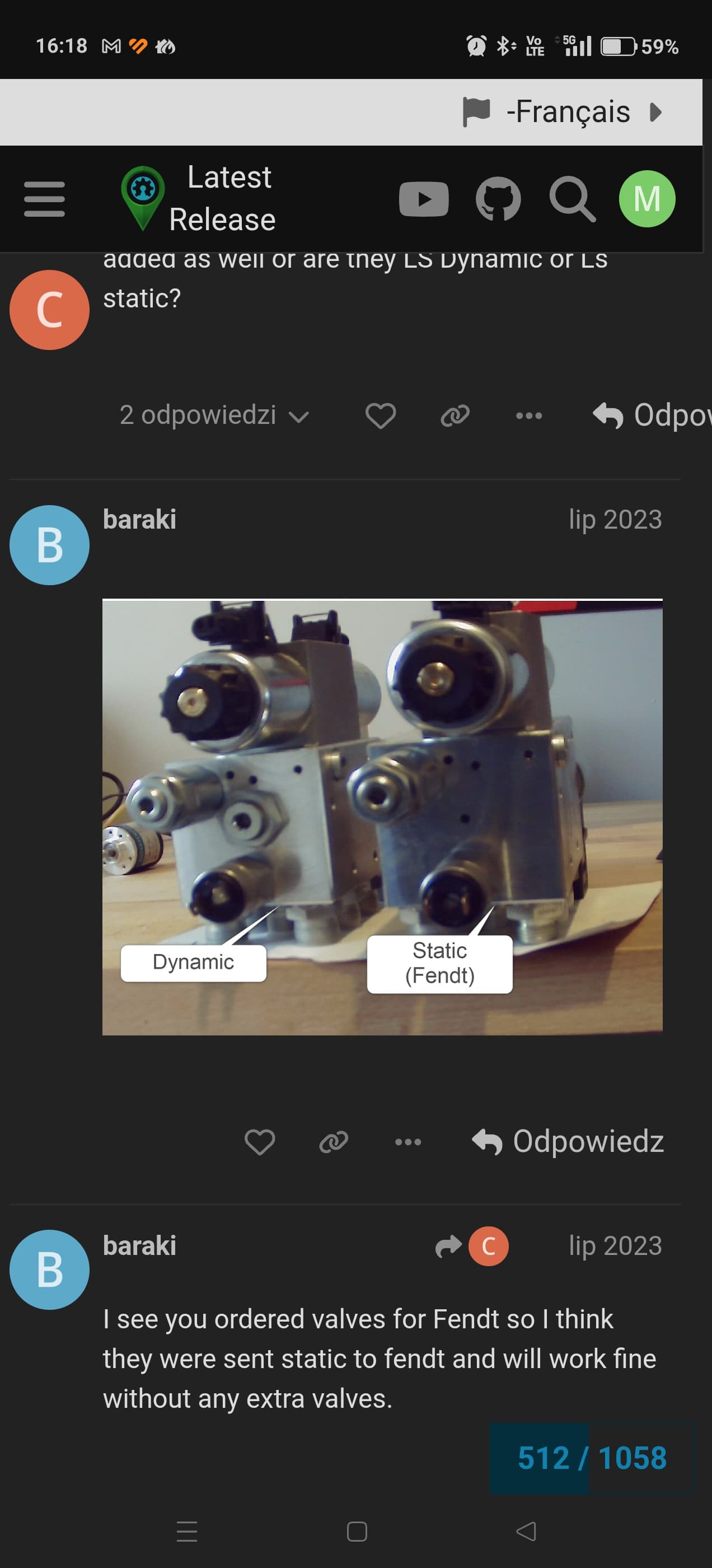The height and width of the screenshot is (1568, 712).
Task: Show more actions on baraki's photo post
Action: tap(407, 1141)
